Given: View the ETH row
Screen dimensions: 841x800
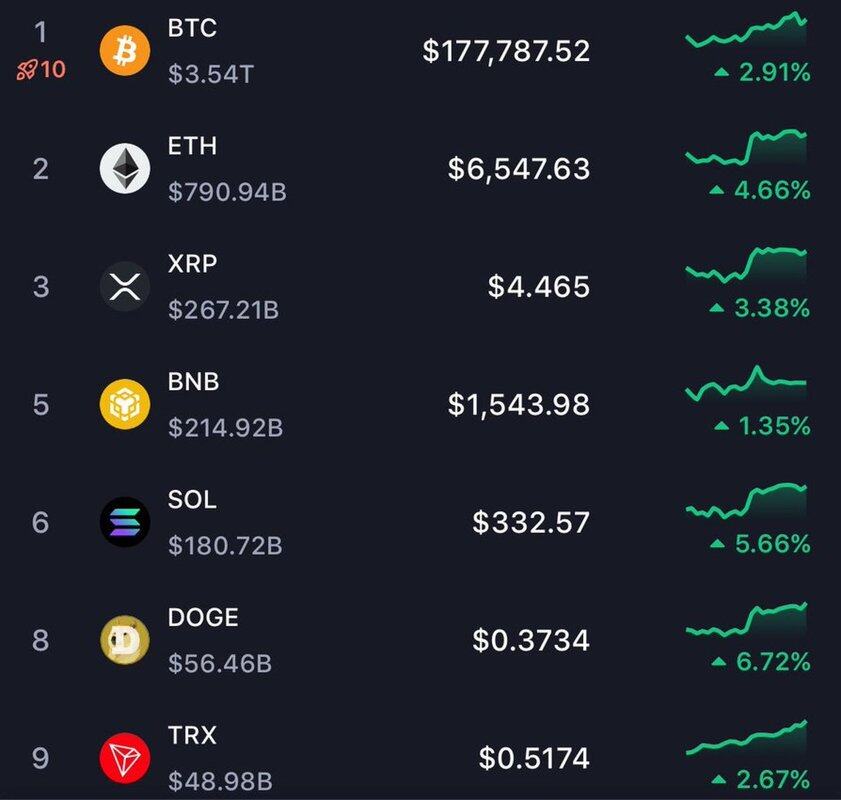Looking at the screenshot, I should pyautogui.click(x=192, y=147).
